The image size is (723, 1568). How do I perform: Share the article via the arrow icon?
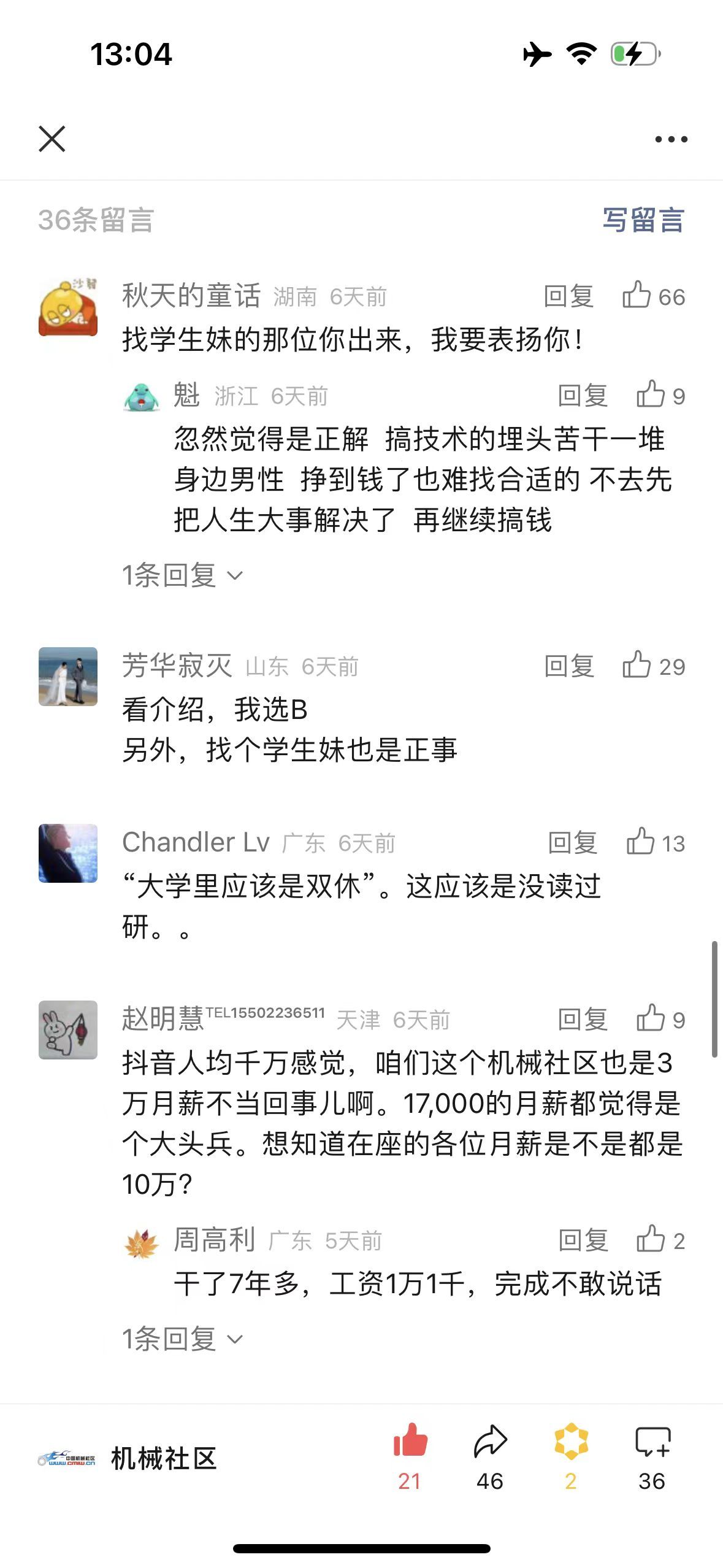click(490, 1442)
